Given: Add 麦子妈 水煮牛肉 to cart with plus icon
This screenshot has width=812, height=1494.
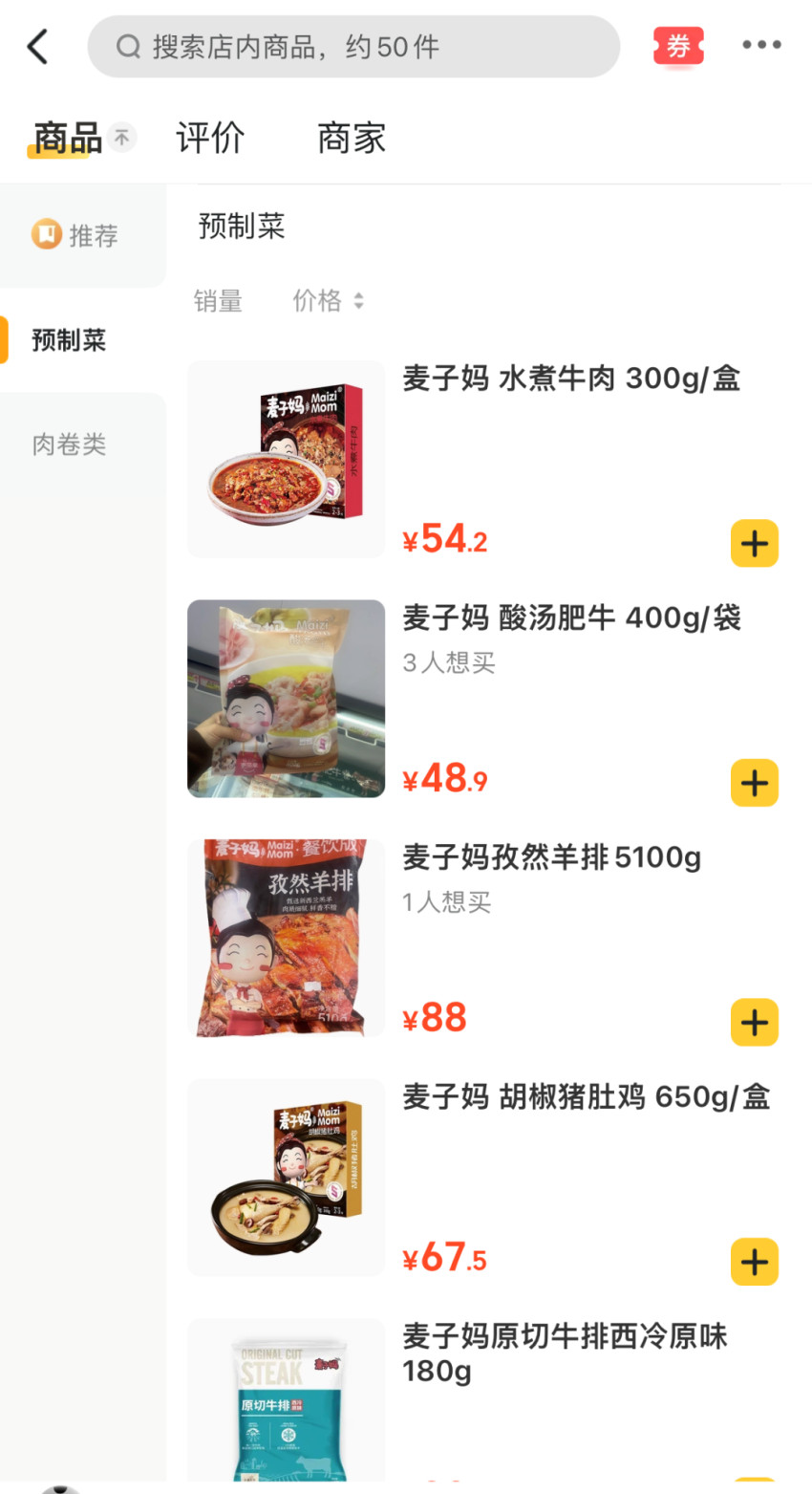Looking at the screenshot, I should [x=754, y=543].
